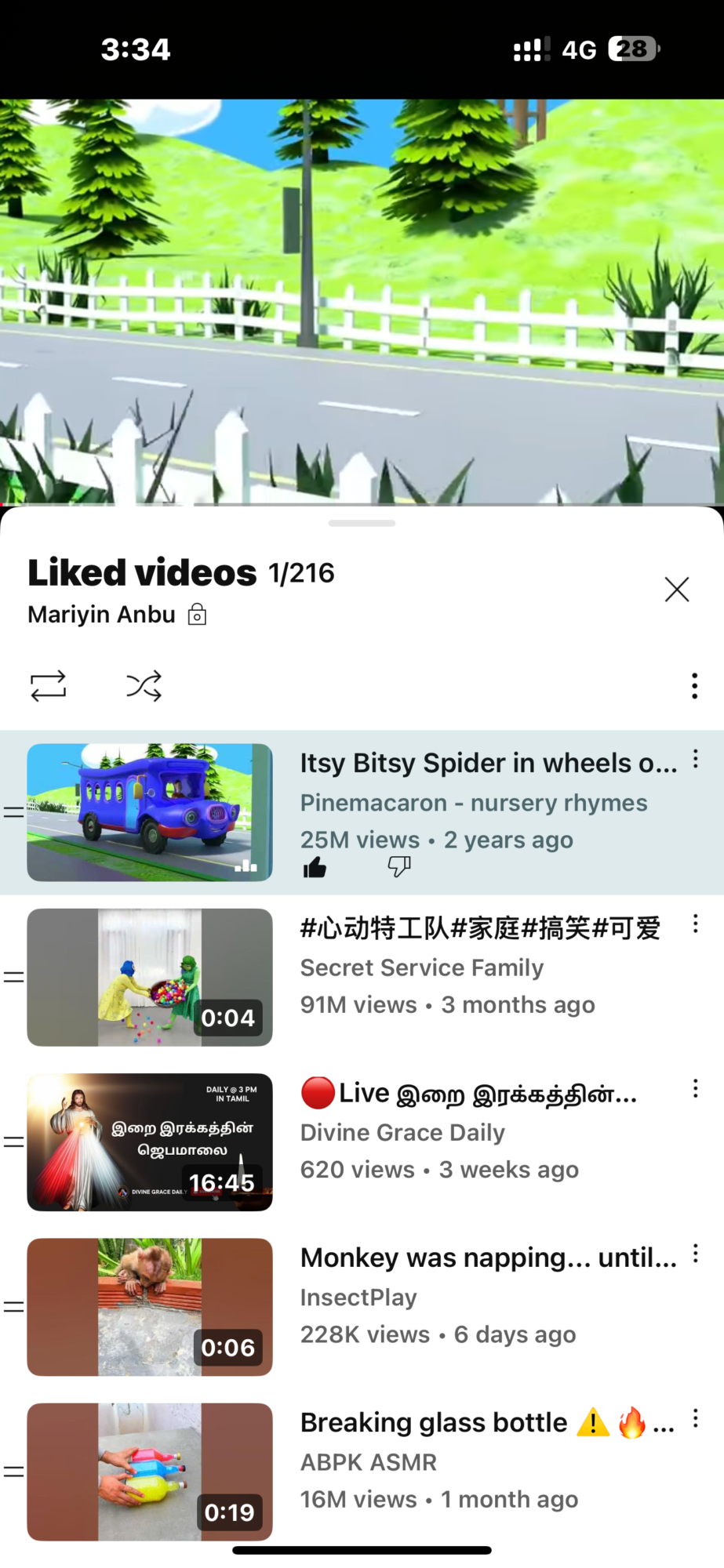Close the Liked videos playlist panel
The height and width of the screenshot is (1568, 724).
tap(676, 590)
